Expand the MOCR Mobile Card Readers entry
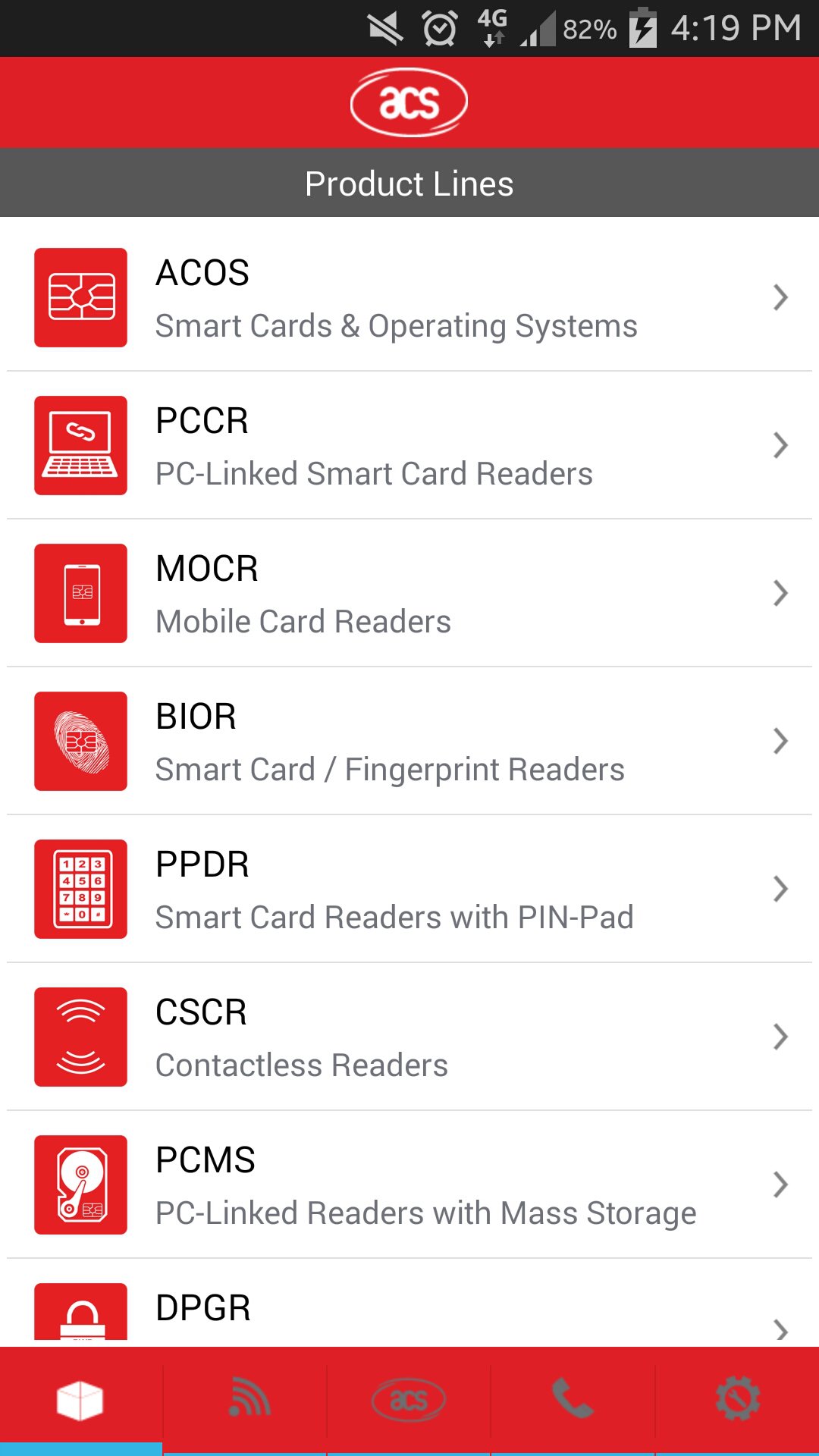 click(x=409, y=593)
